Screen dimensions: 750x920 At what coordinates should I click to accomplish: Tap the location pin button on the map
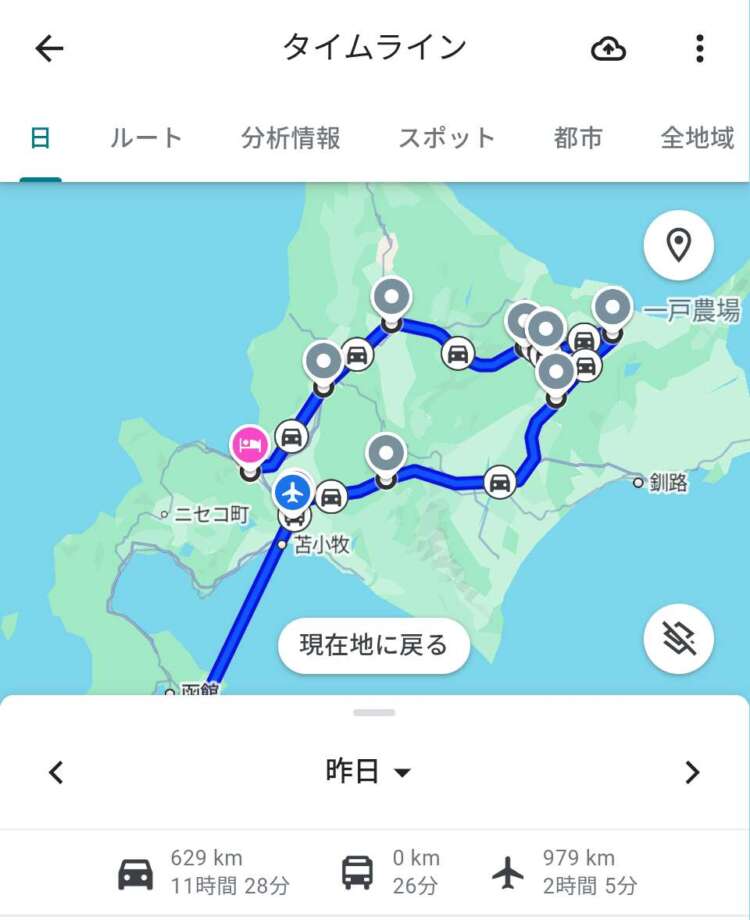tap(679, 245)
